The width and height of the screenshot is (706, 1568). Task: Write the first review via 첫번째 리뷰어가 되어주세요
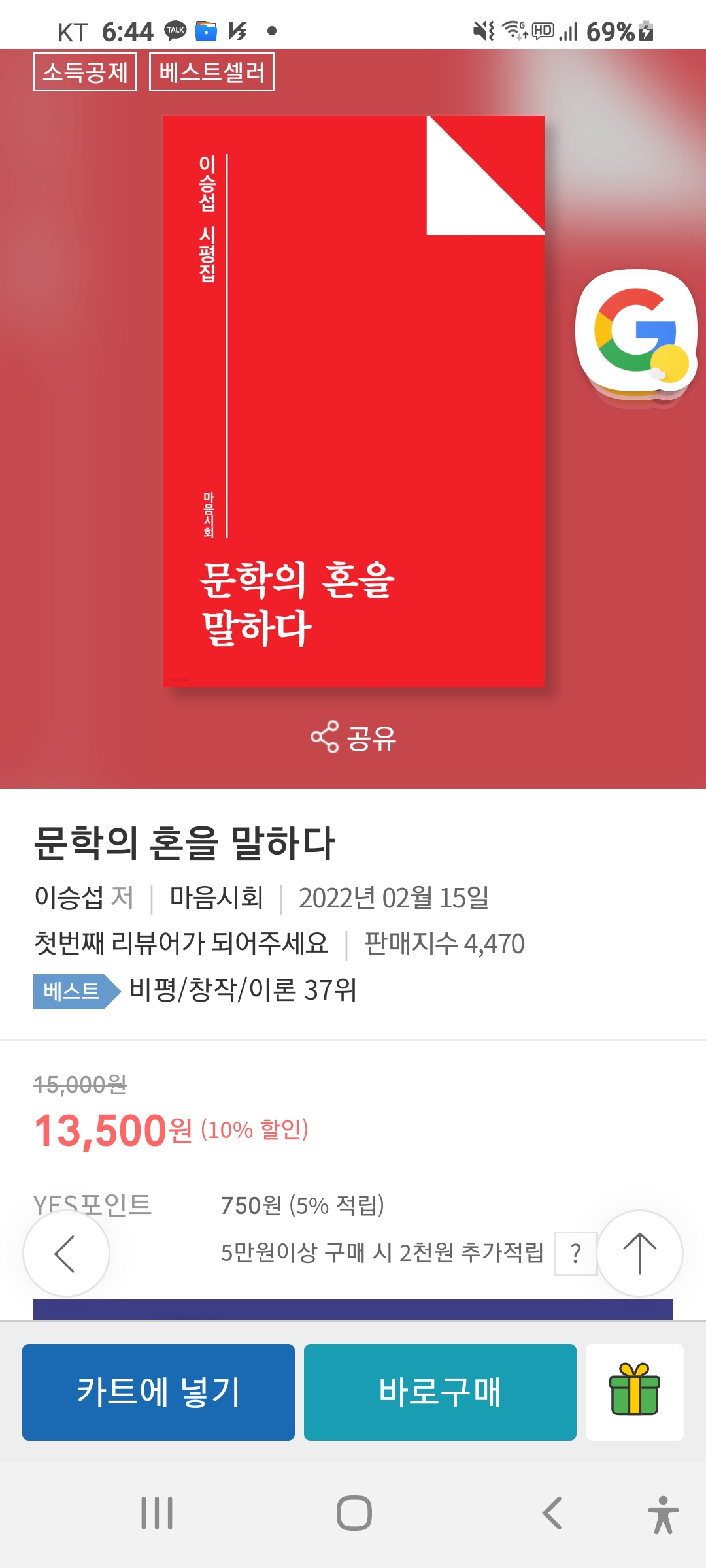(181, 943)
